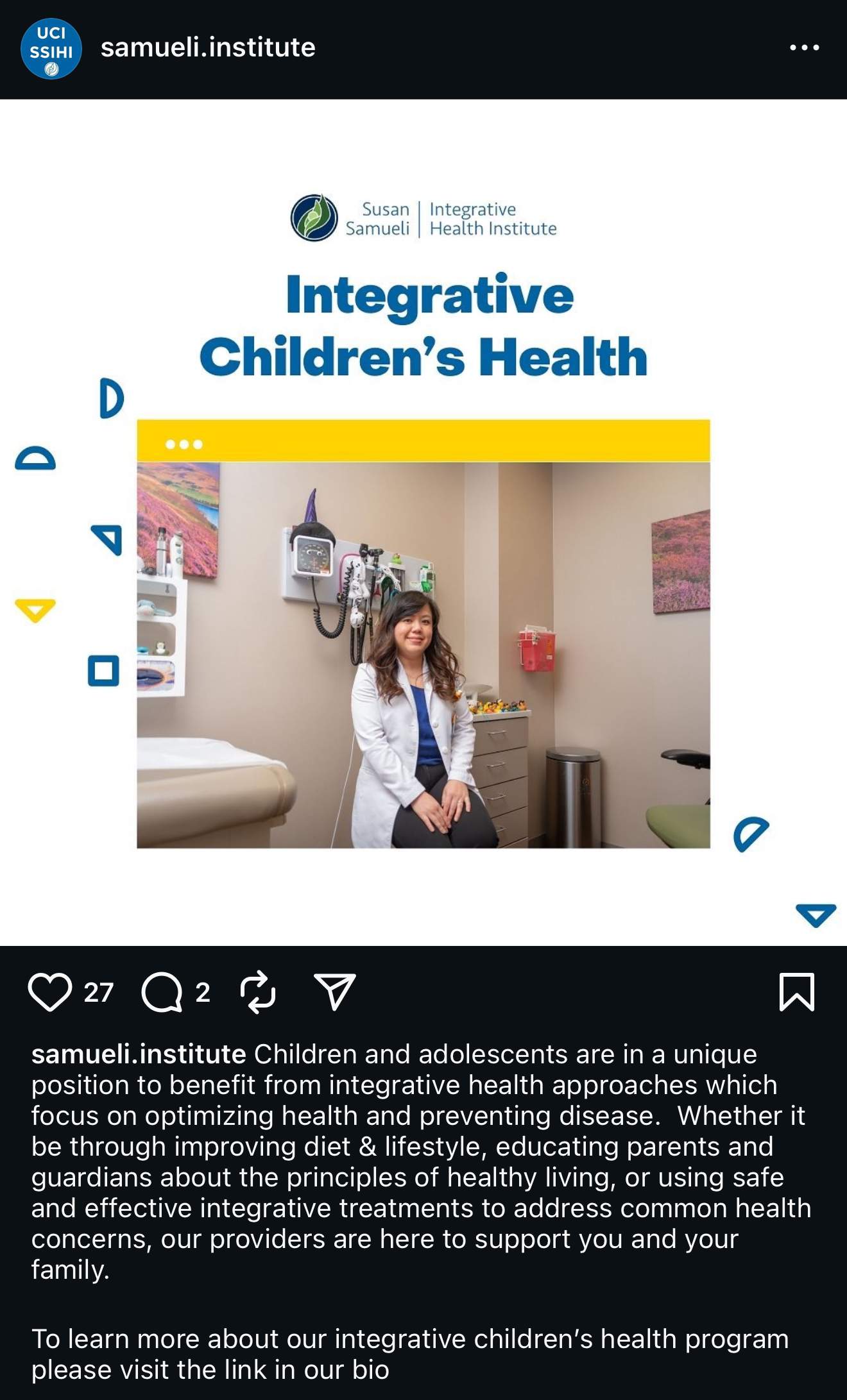
Task: Save post with bookmark icon
Action: [x=796, y=992]
